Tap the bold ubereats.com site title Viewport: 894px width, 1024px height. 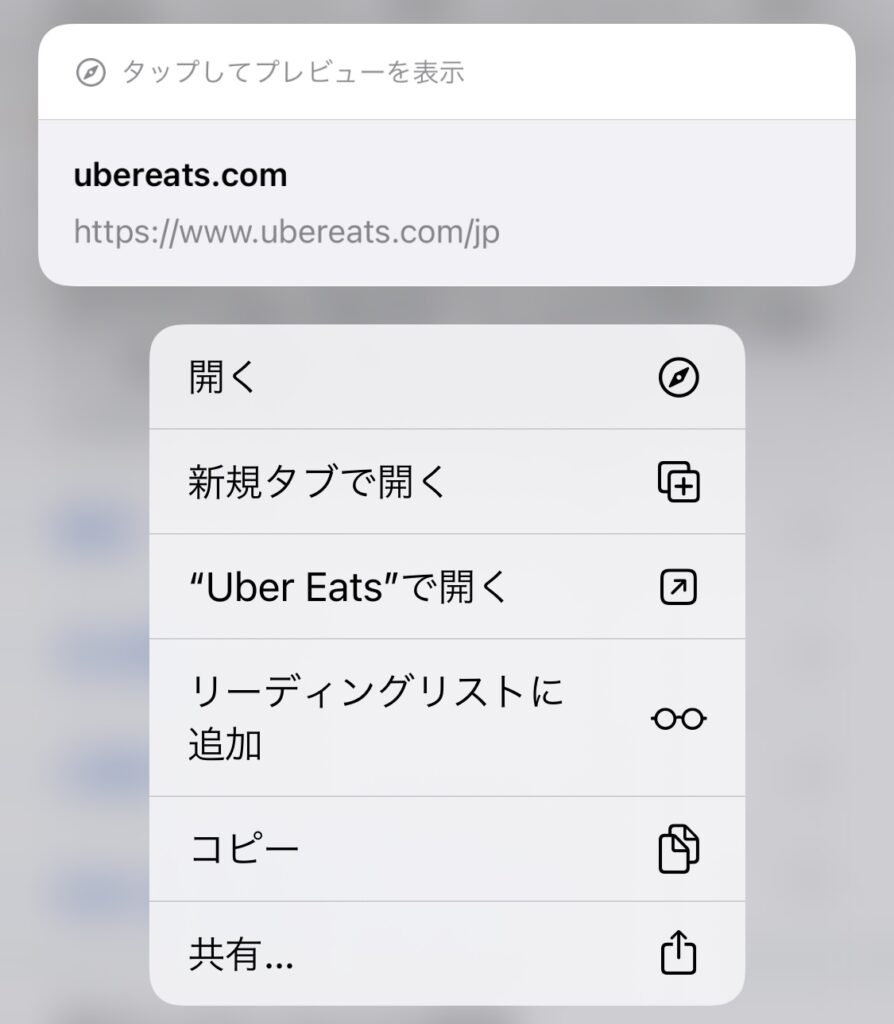point(180,175)
